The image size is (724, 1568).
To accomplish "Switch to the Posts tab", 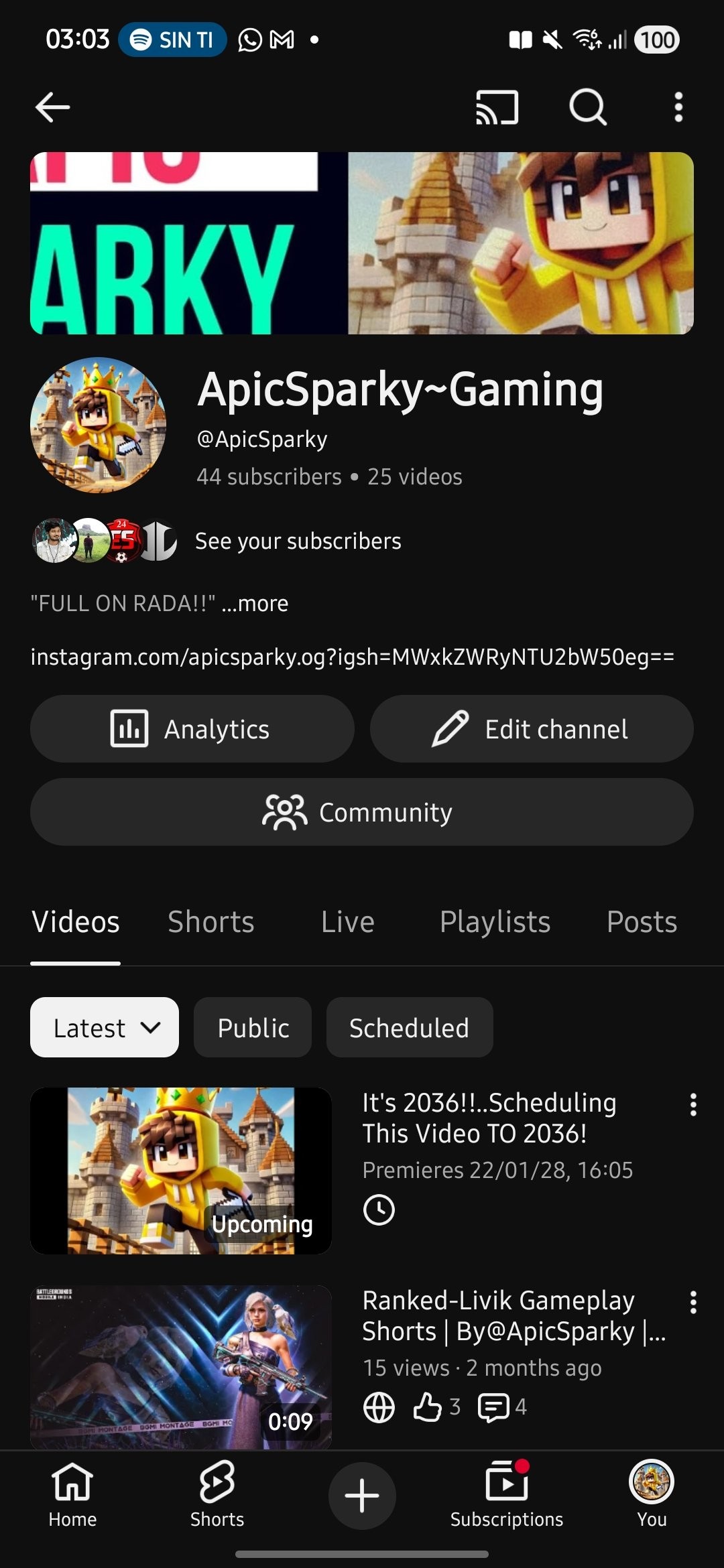I will [642, 921].
